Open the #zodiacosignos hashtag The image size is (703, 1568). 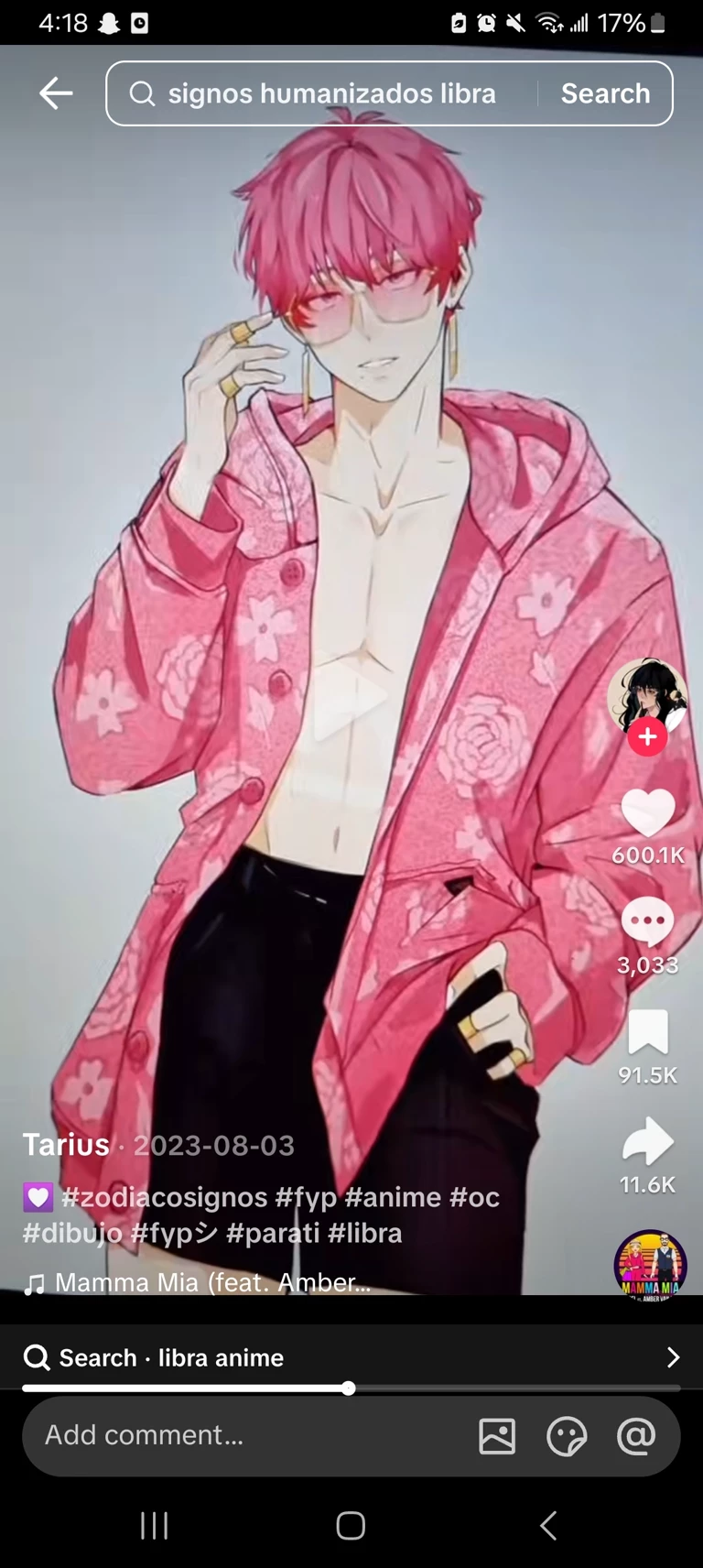(x=163, y=1197)
